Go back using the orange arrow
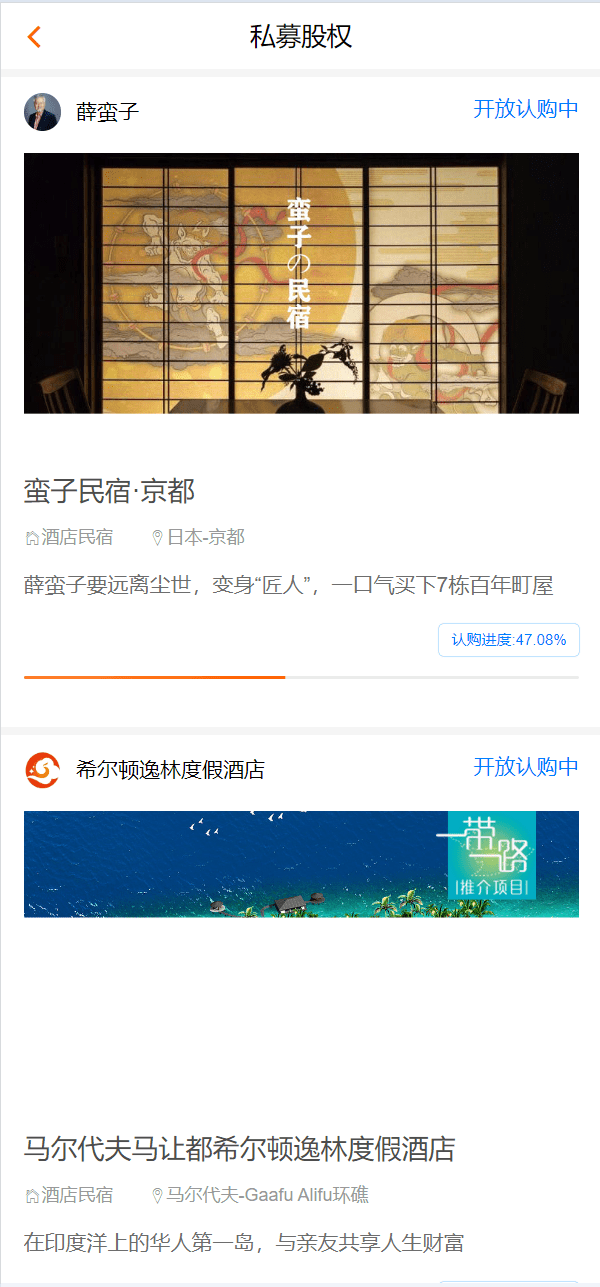Image resolution: width=600 pixels, height=1287 pixels. [x=34, y=37]
